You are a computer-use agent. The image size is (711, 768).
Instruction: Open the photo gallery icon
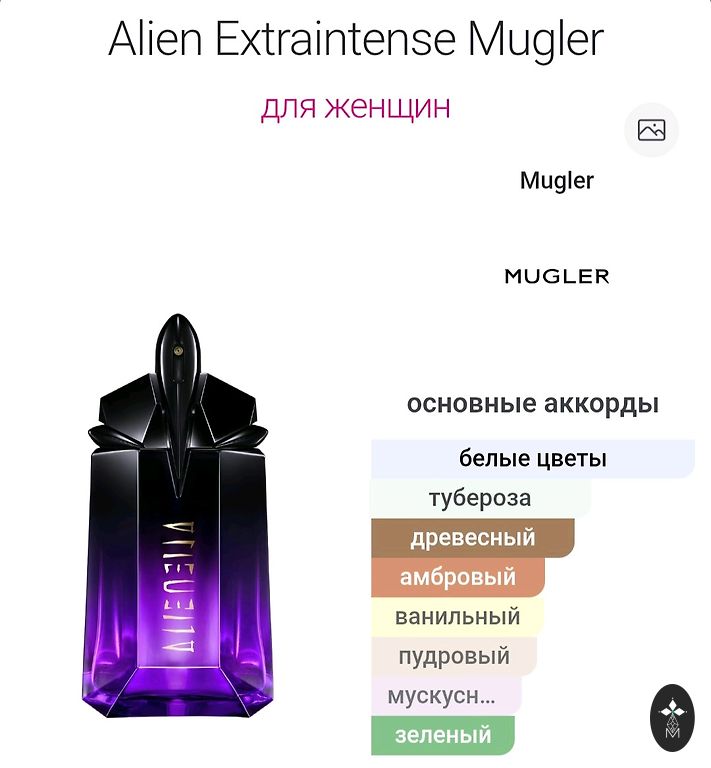651,130
